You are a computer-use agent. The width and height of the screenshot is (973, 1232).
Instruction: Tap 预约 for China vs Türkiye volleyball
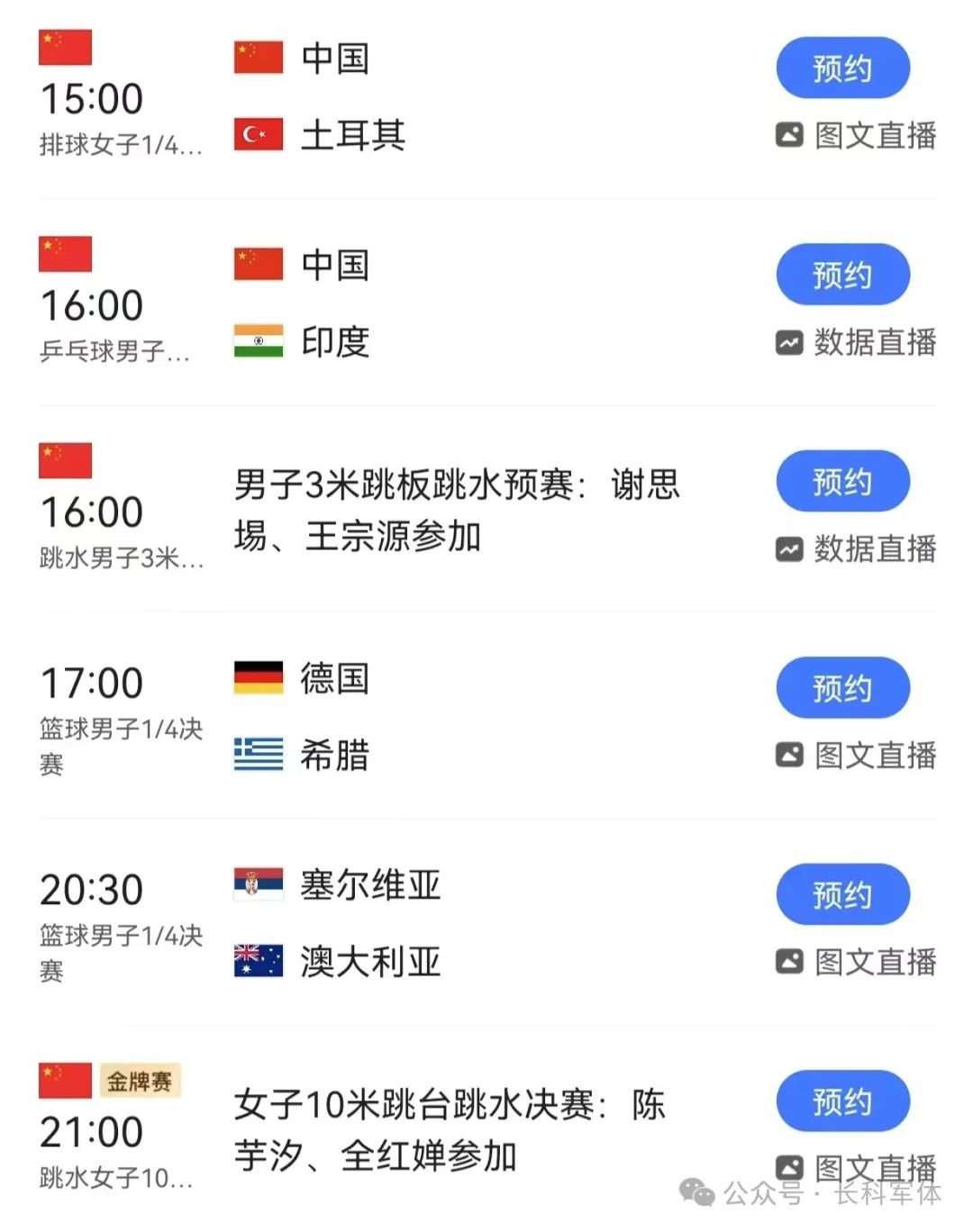(842, 68)
